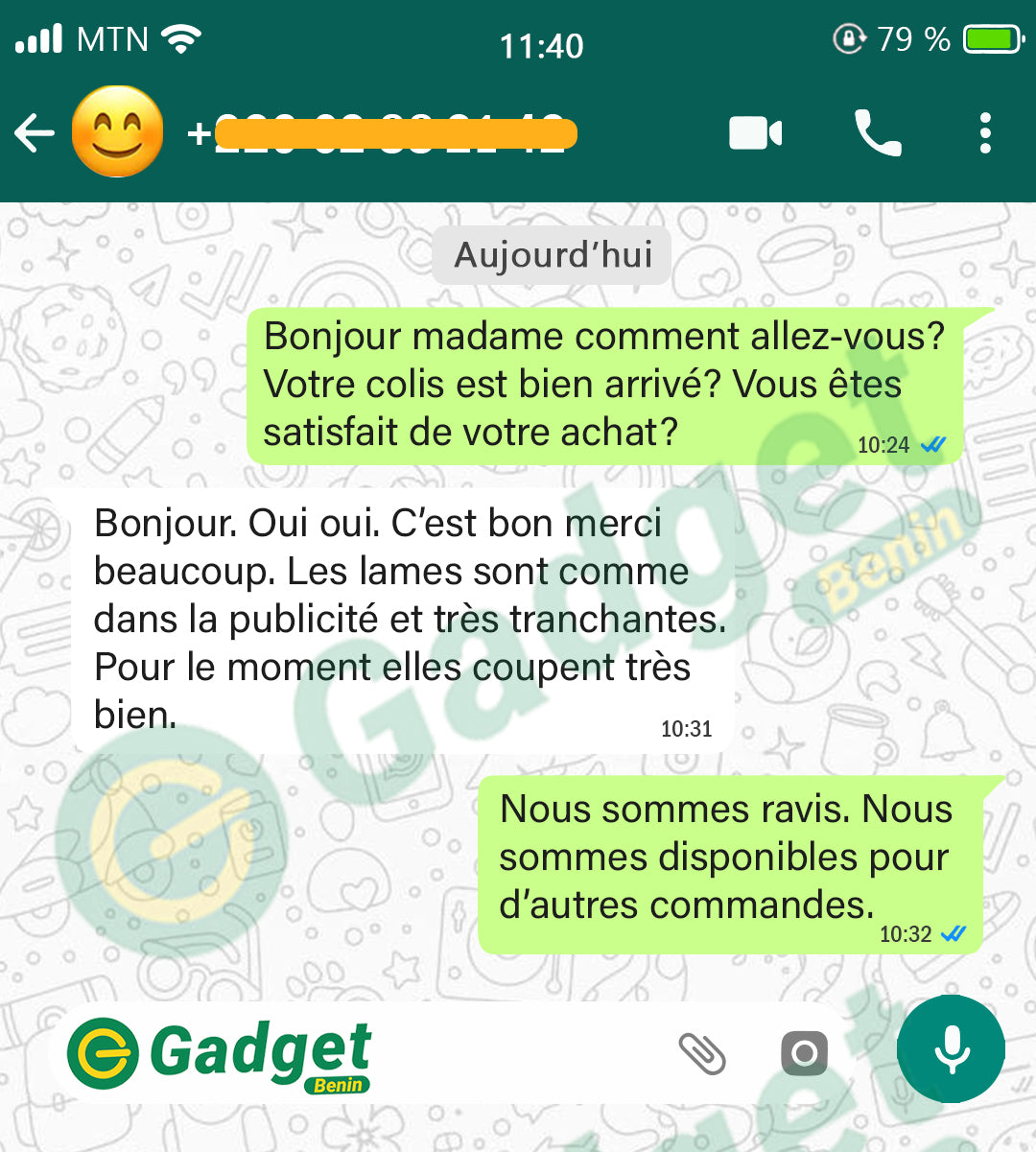Tap the microphone voice message button
Viewport: 1036px width, 1152px height.
pos(951,1049)
